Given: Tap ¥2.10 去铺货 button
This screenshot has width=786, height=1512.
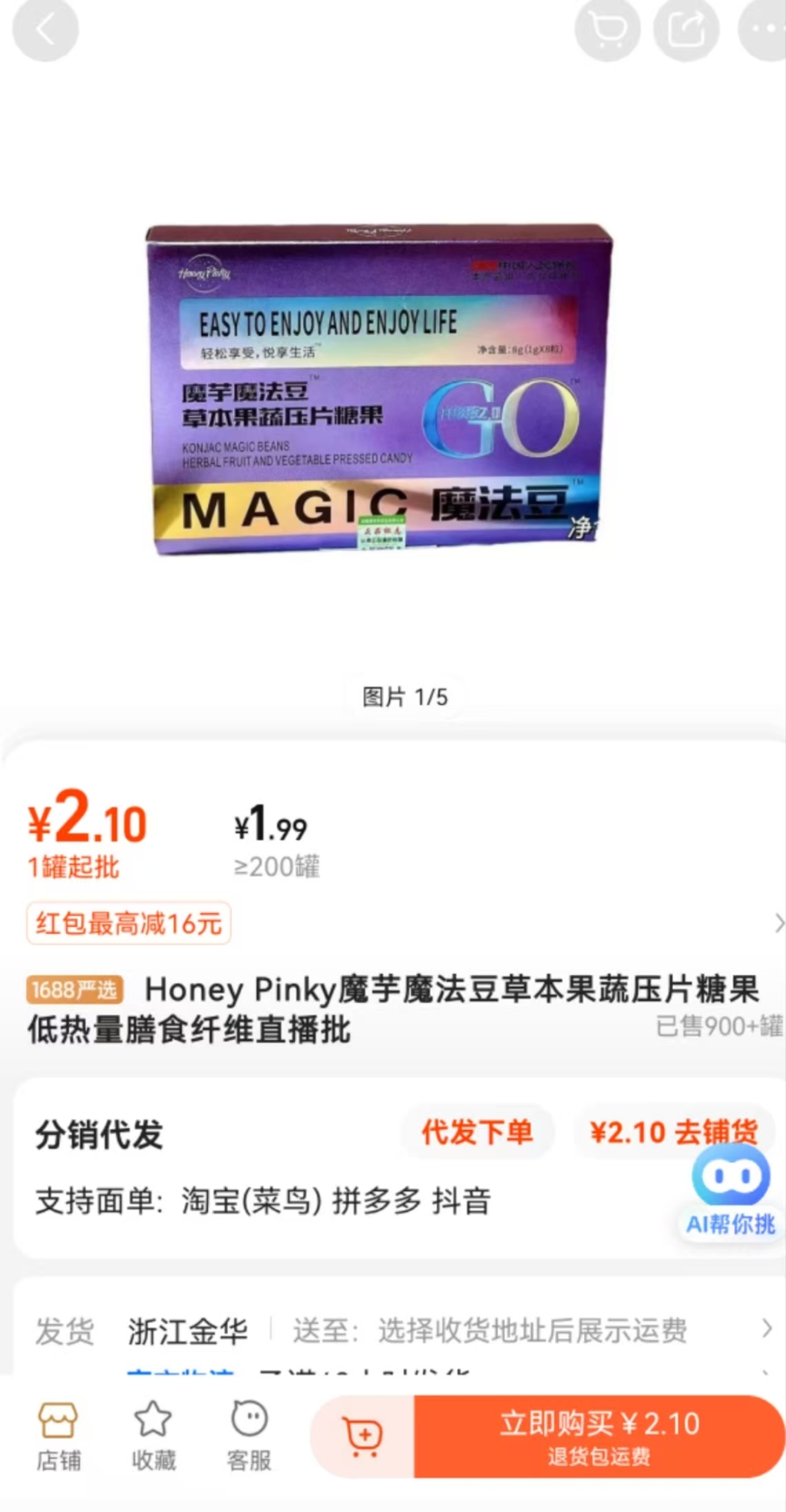Looking at the screenshot, I should (x=673, y=1132).
